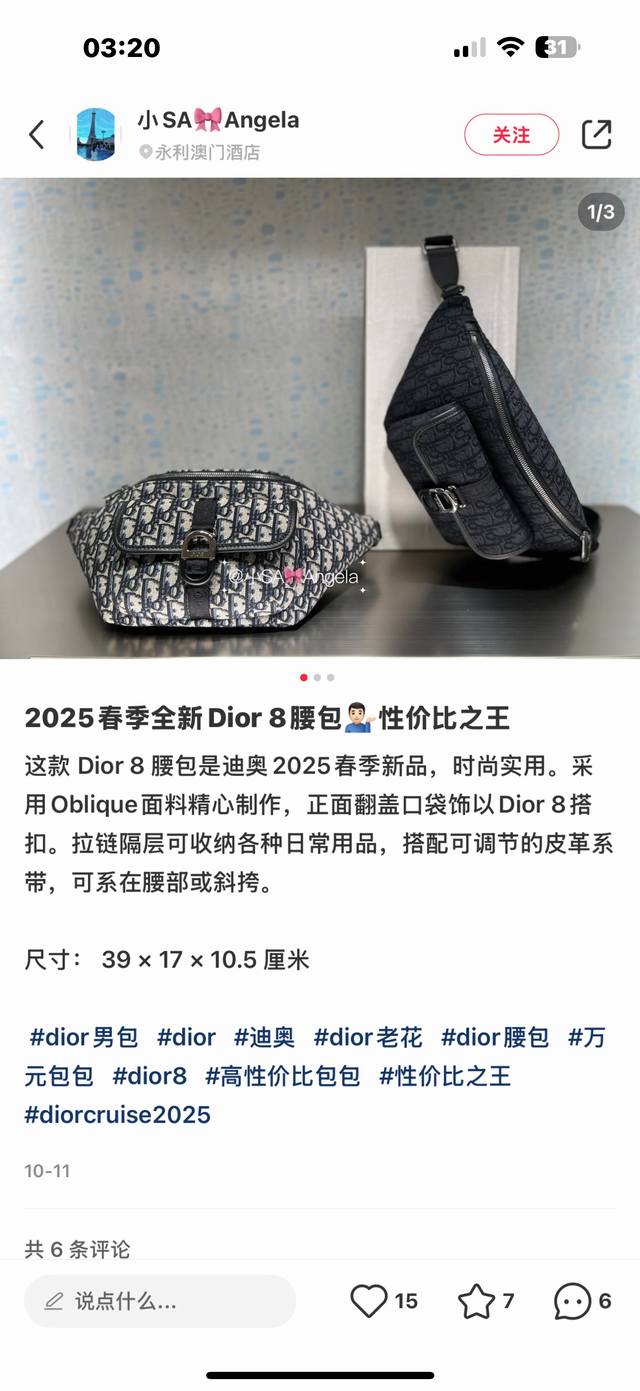Open the hashtag #diorcruise2025
This screenshot has height=1391, width=640.
118,1115
